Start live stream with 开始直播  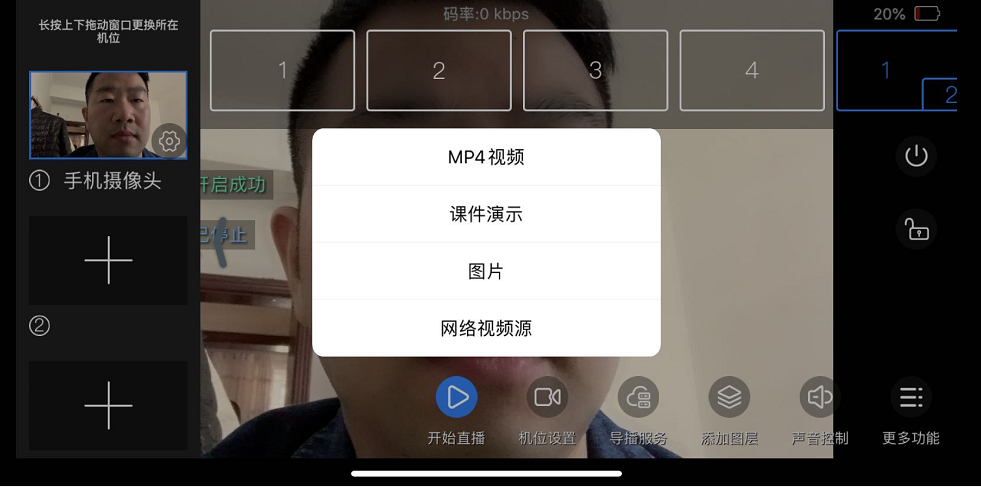click(456, 398)
